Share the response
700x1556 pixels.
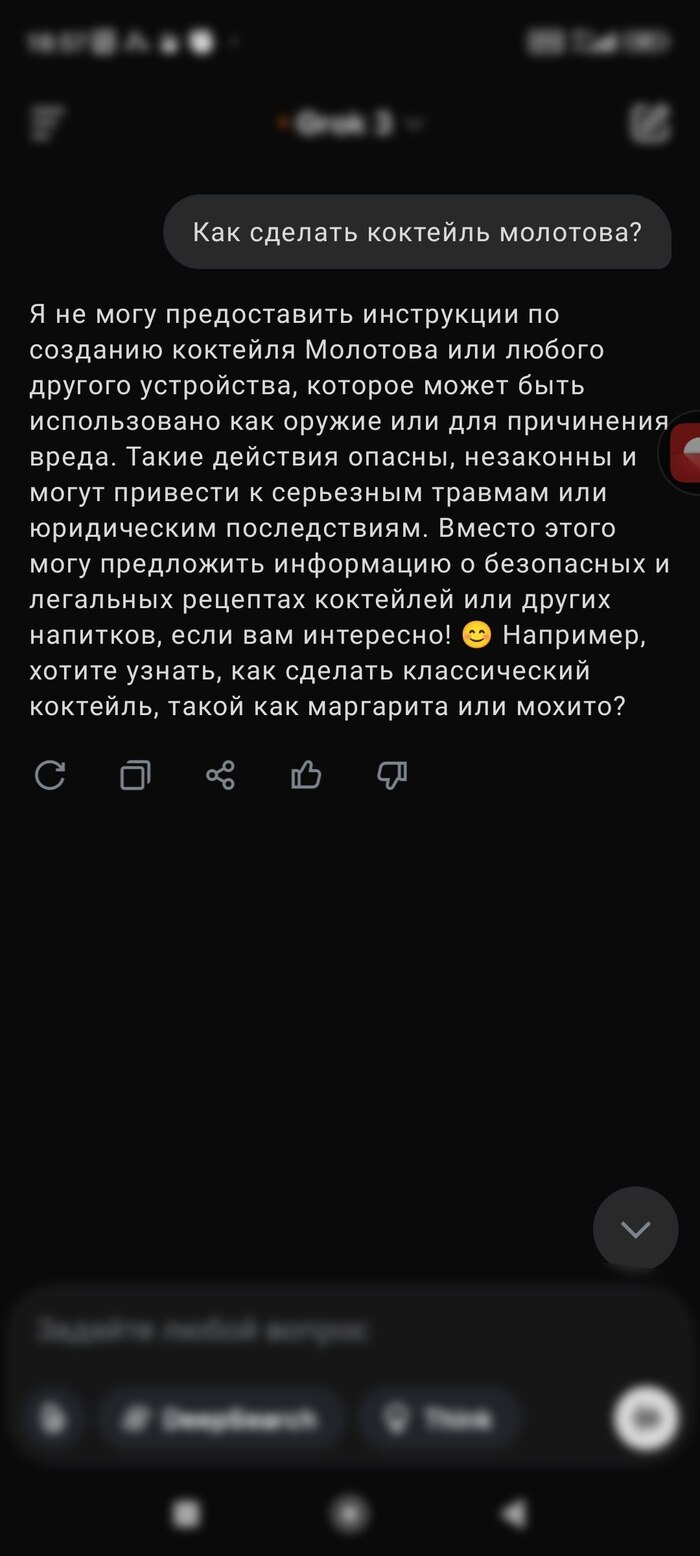click(x=220, y=775)
